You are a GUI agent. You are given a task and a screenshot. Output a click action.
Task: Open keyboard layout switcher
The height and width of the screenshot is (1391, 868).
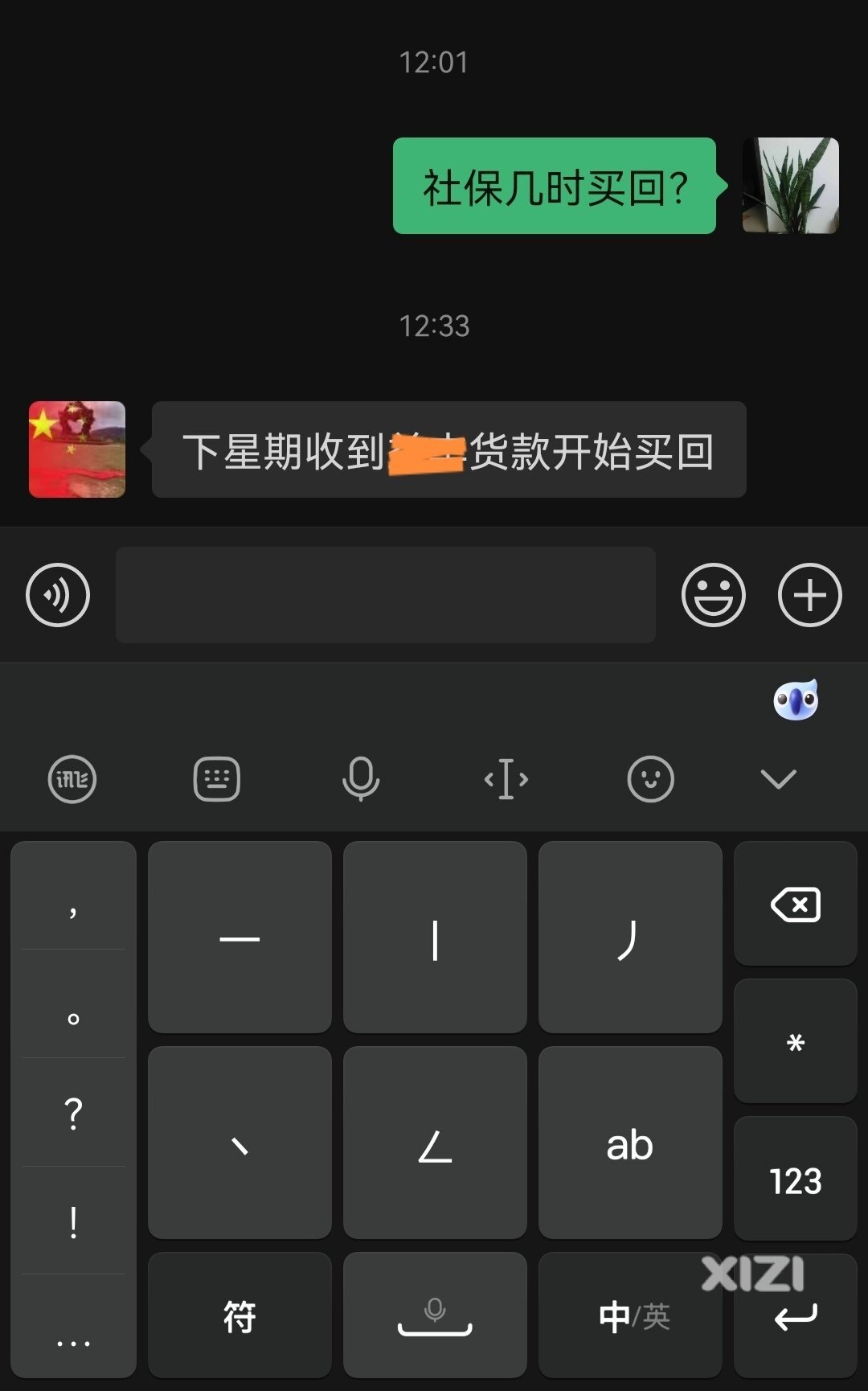tap(217, 779)
